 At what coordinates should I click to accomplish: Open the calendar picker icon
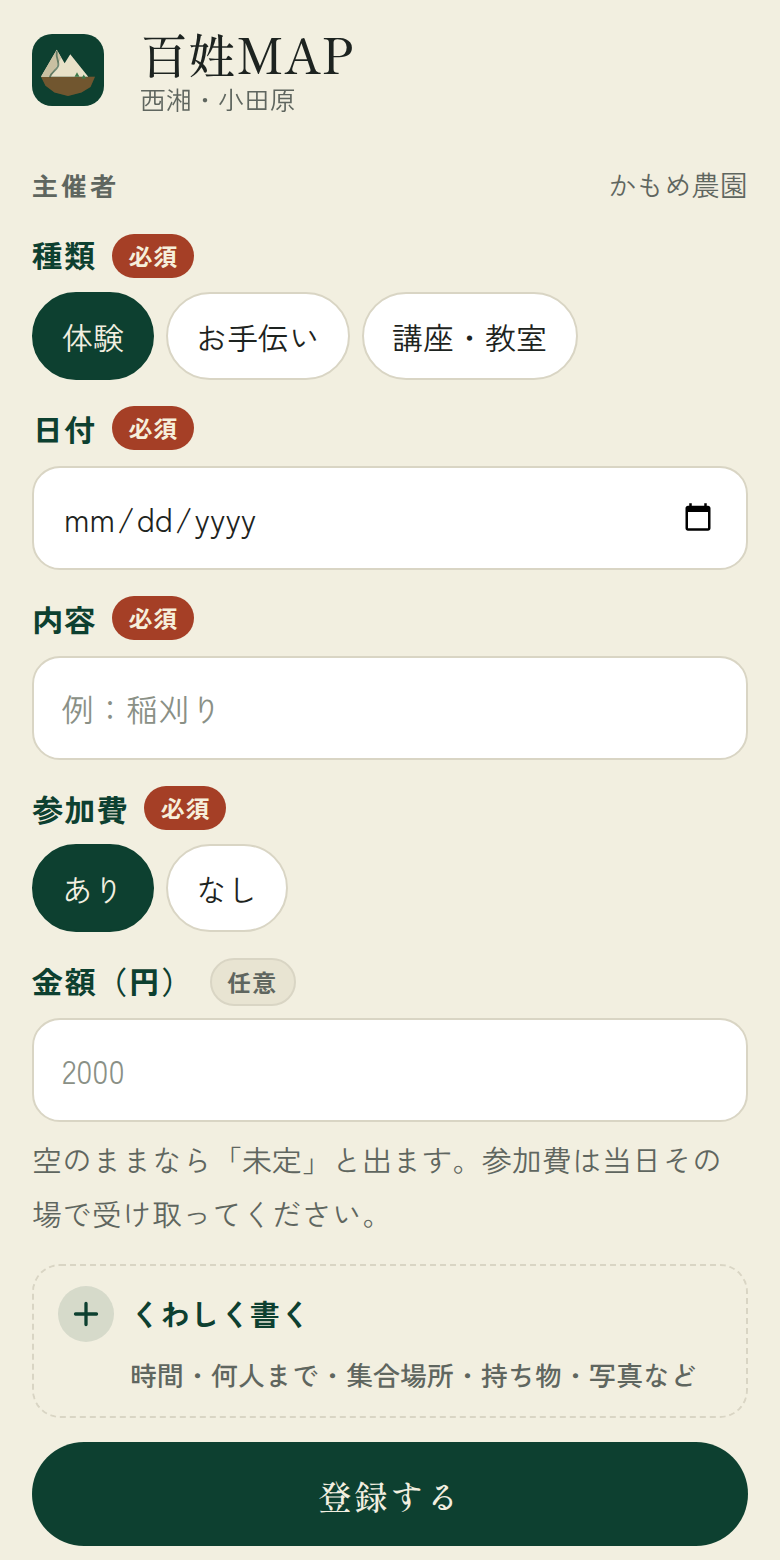(698, 518)
